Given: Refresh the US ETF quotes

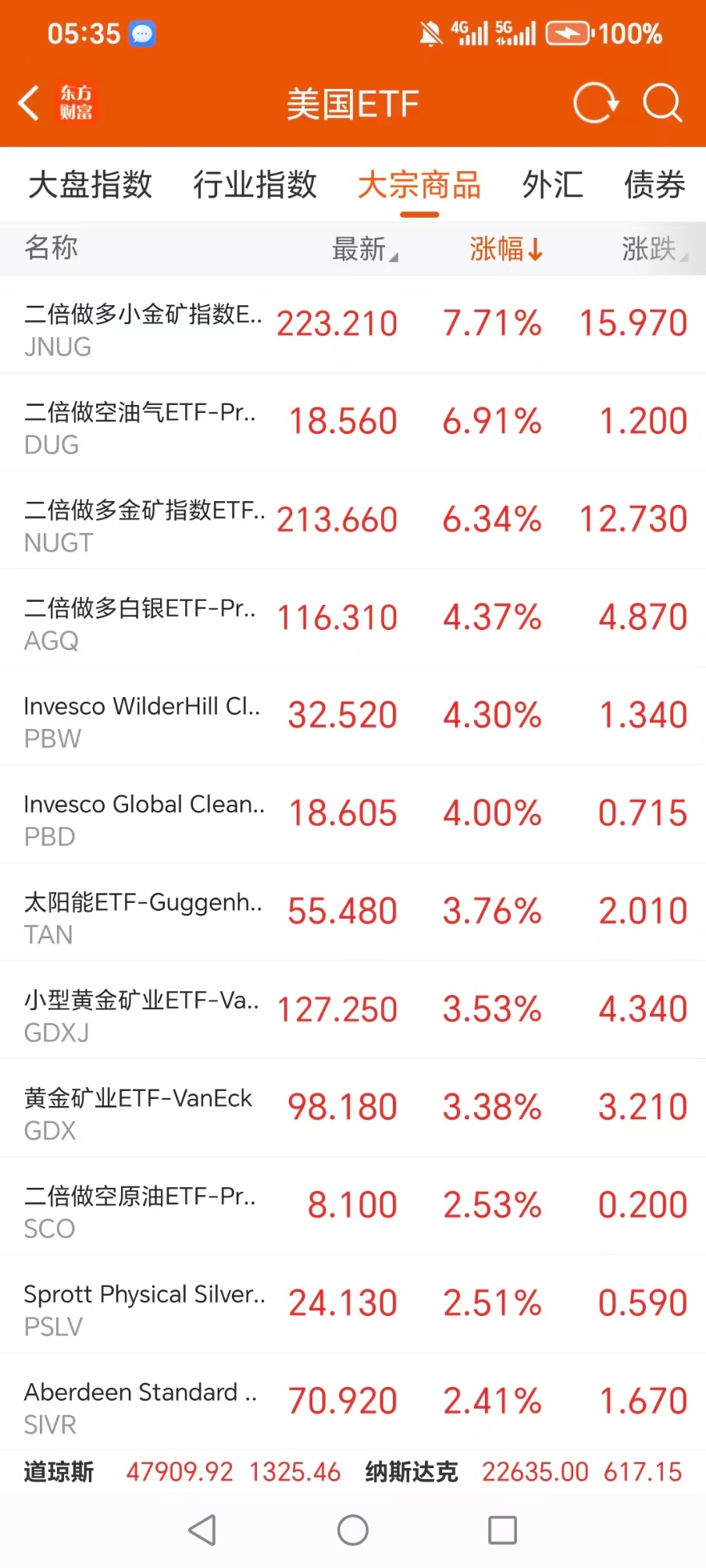Looking at the screenshot, I should point(595,103).
